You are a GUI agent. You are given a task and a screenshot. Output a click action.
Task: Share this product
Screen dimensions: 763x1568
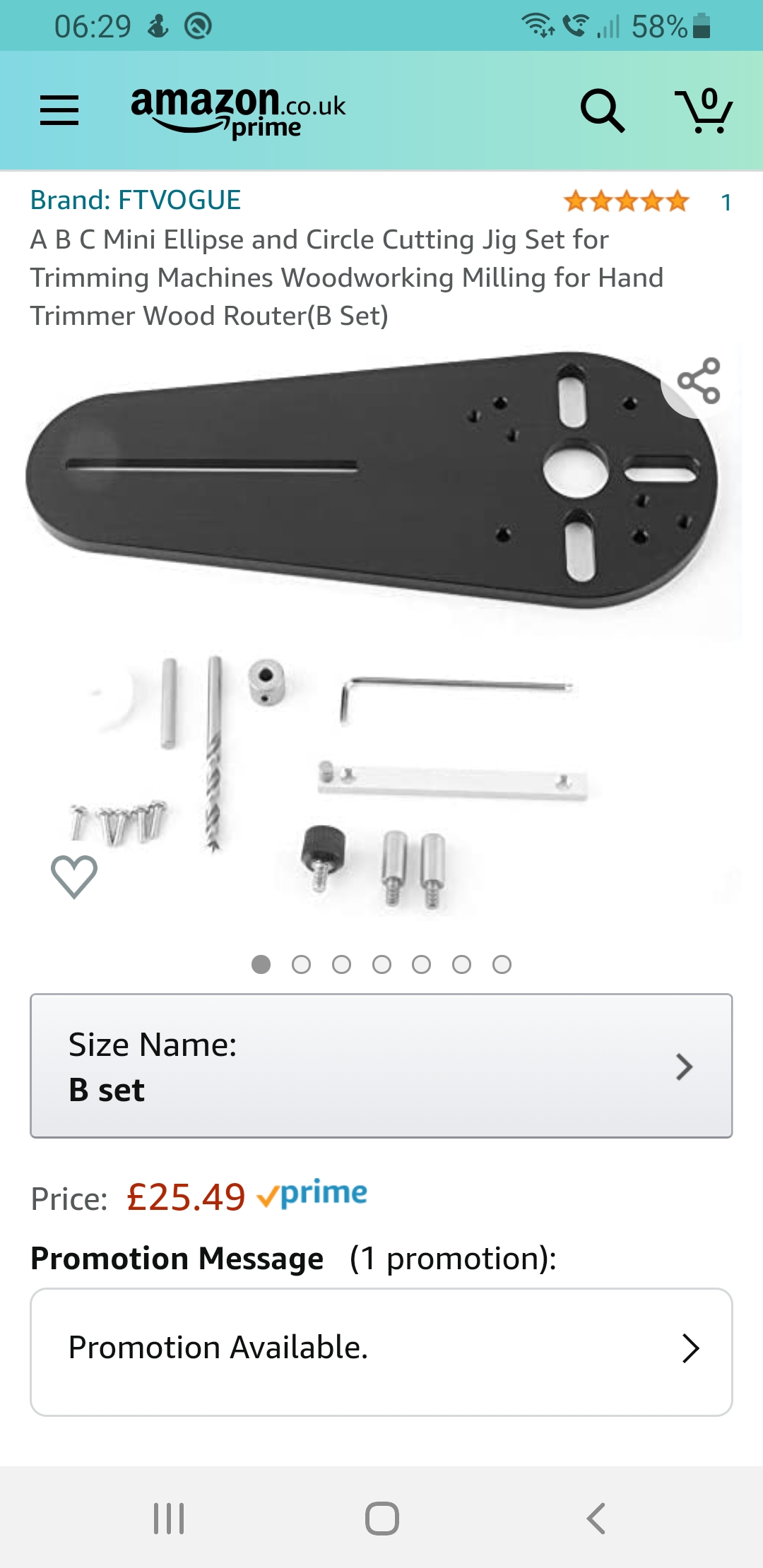(699, 381)
